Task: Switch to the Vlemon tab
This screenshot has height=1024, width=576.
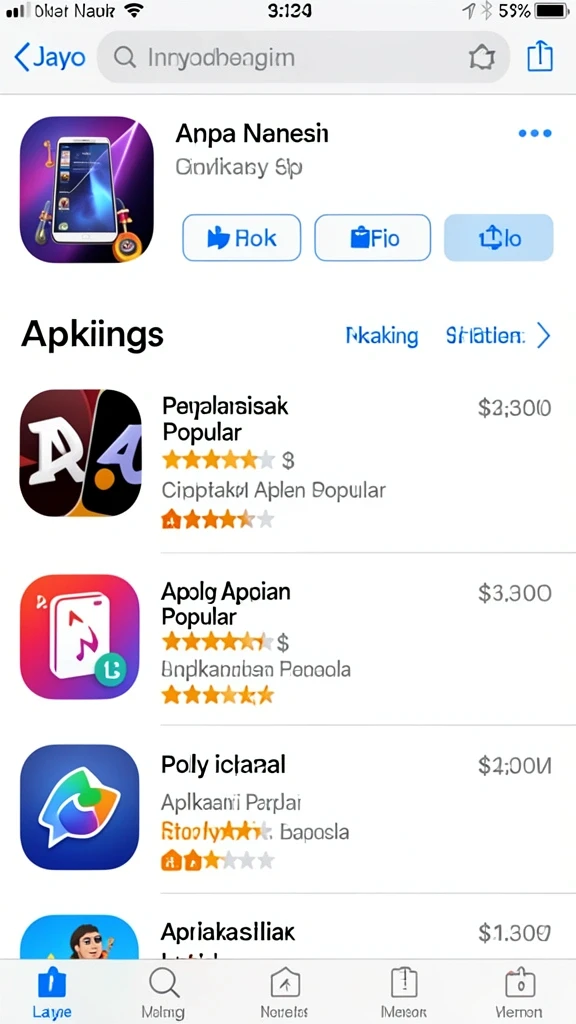Action: pos(520,992)
